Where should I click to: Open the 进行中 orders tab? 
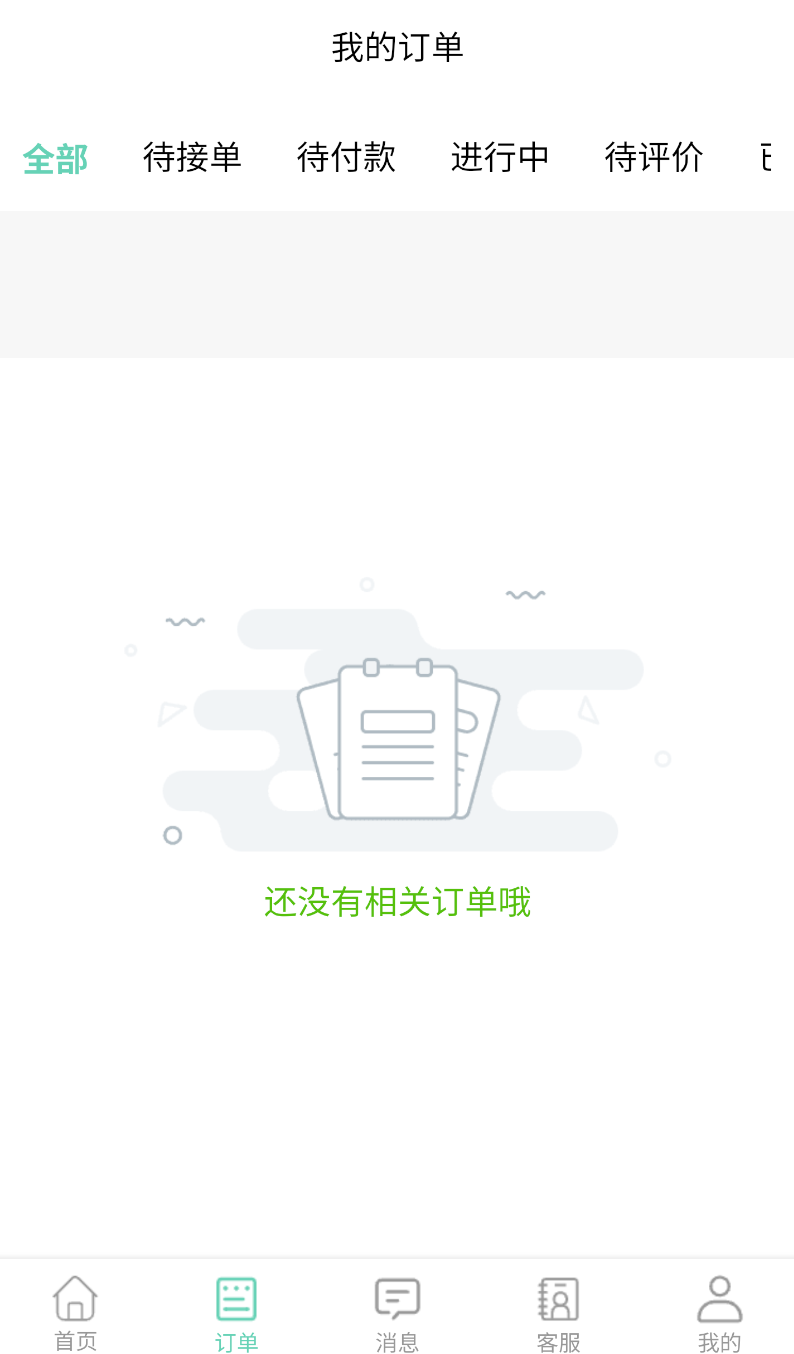(500, 158)
